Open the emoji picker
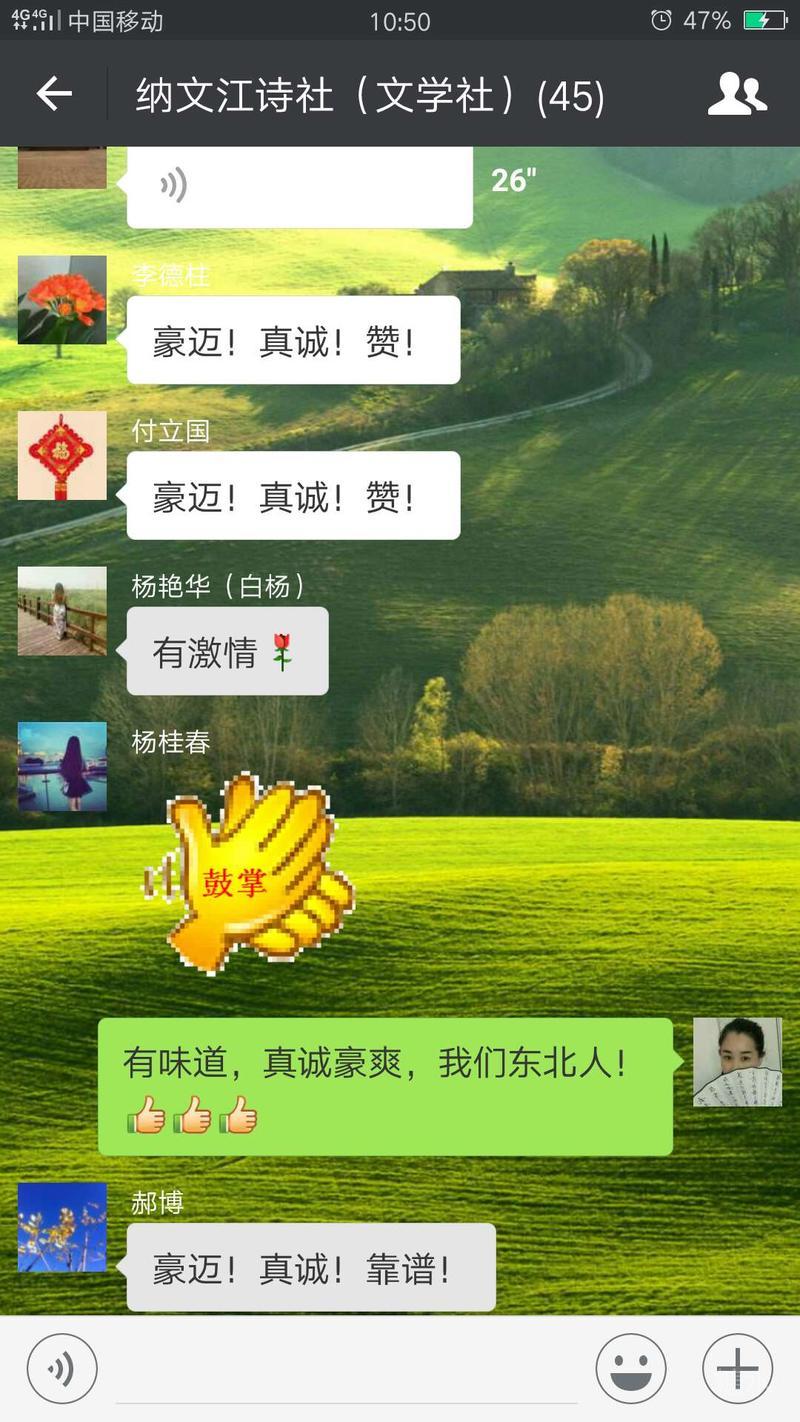This screenshot has width=800, height=1422. tap(631, 1369)
